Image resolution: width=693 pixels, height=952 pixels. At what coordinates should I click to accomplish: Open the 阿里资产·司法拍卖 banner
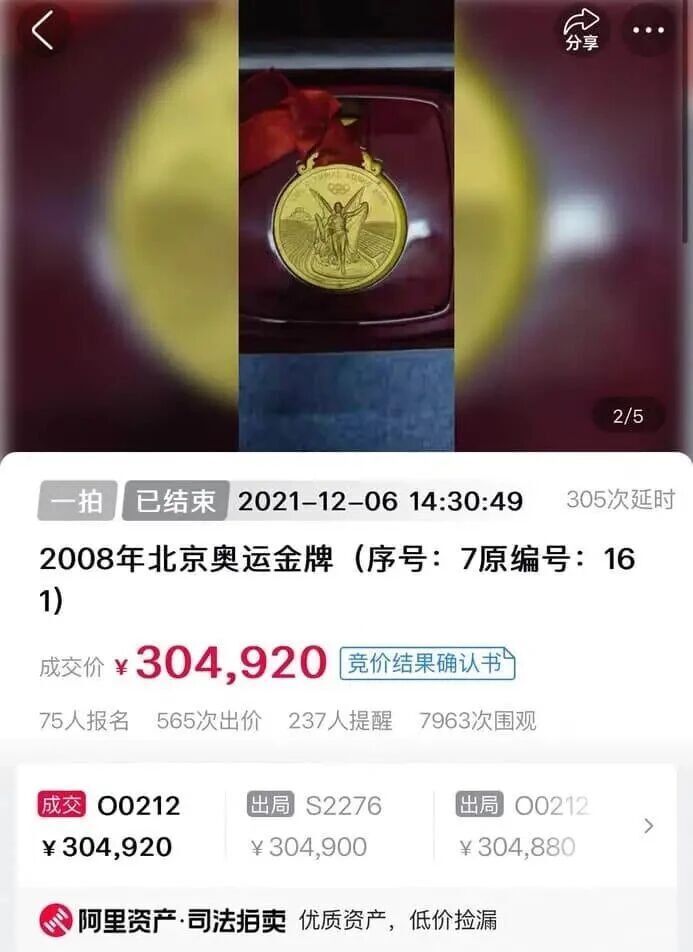click(346, 920)
